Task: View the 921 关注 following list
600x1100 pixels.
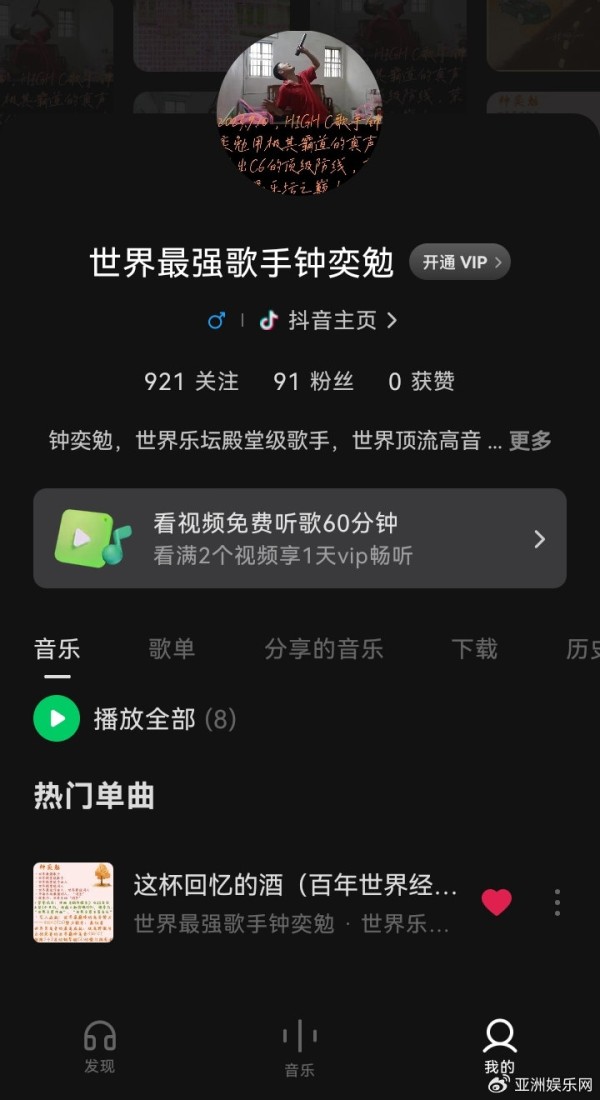Action: point(191,381)
